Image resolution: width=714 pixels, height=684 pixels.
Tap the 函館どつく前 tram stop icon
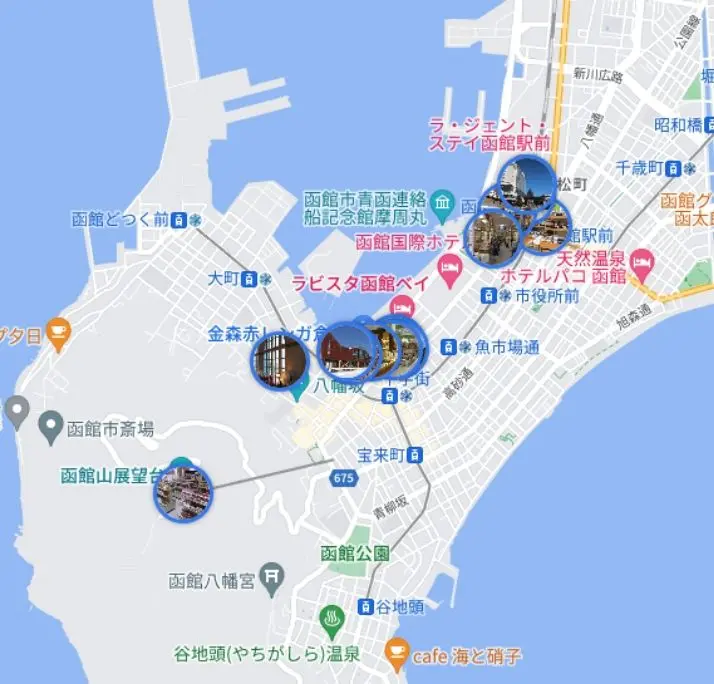[x=178, y=219]
